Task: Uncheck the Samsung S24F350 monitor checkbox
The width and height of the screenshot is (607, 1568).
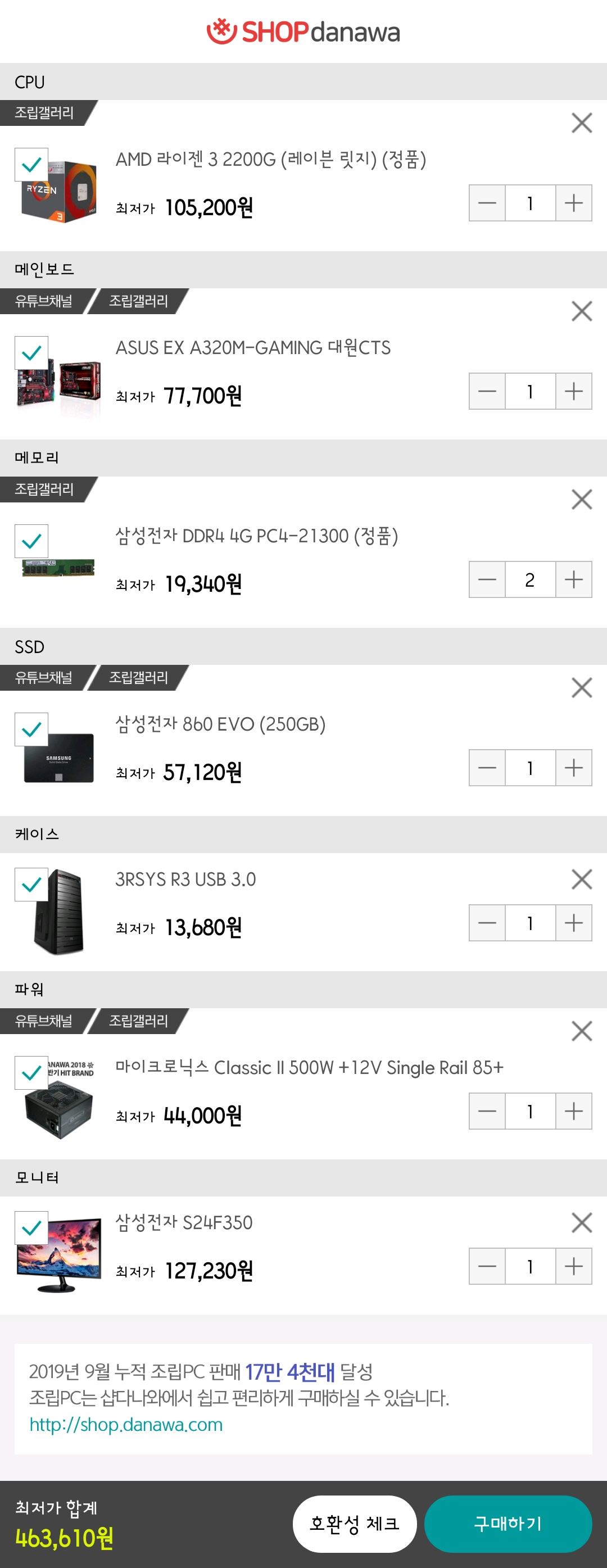Action: pos(31,1228)
